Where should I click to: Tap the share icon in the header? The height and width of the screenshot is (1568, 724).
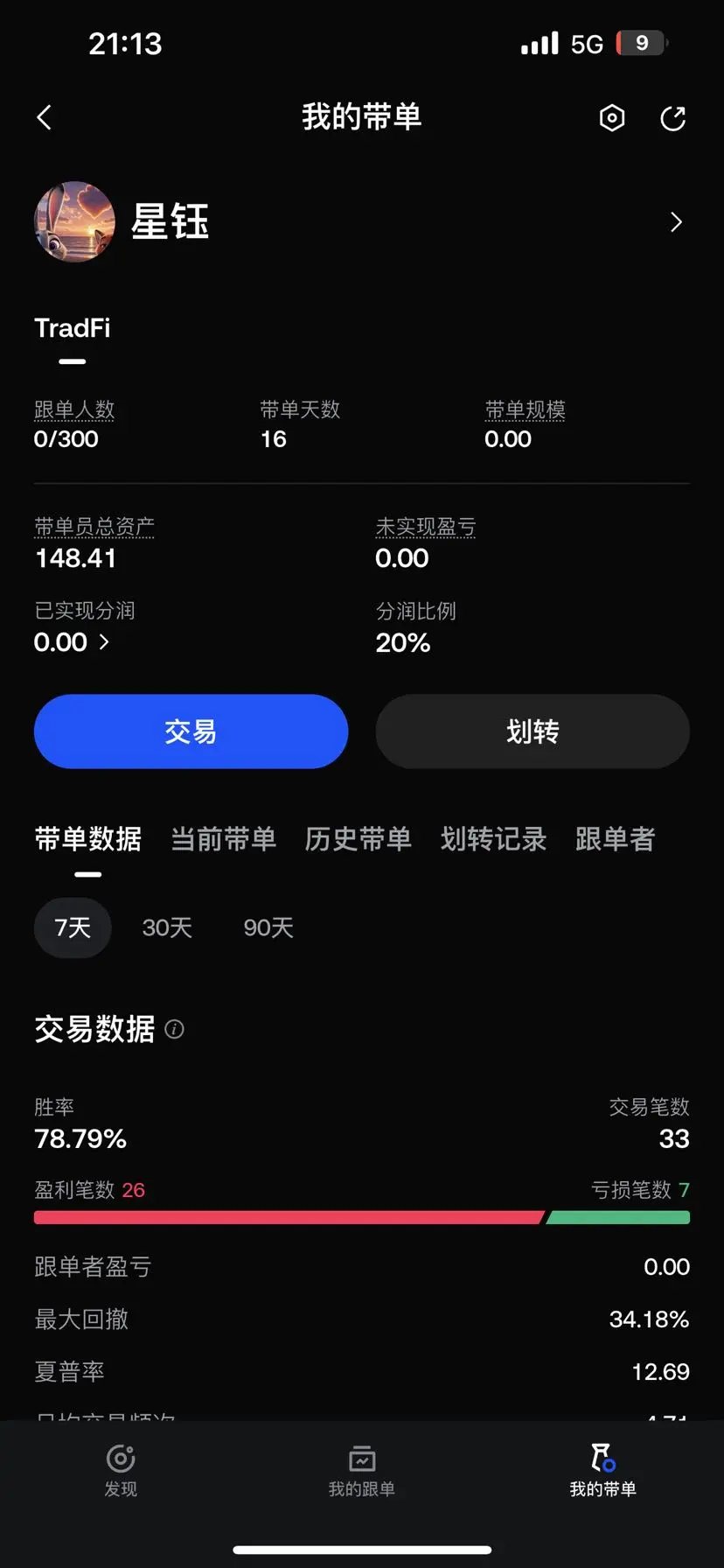pos(672,118)
